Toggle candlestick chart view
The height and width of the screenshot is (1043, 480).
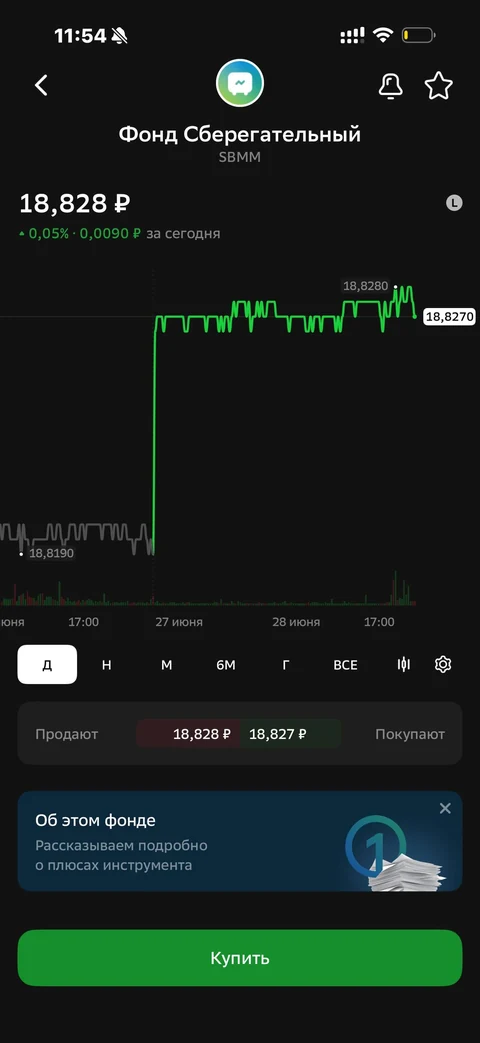[x=404, y=665]
